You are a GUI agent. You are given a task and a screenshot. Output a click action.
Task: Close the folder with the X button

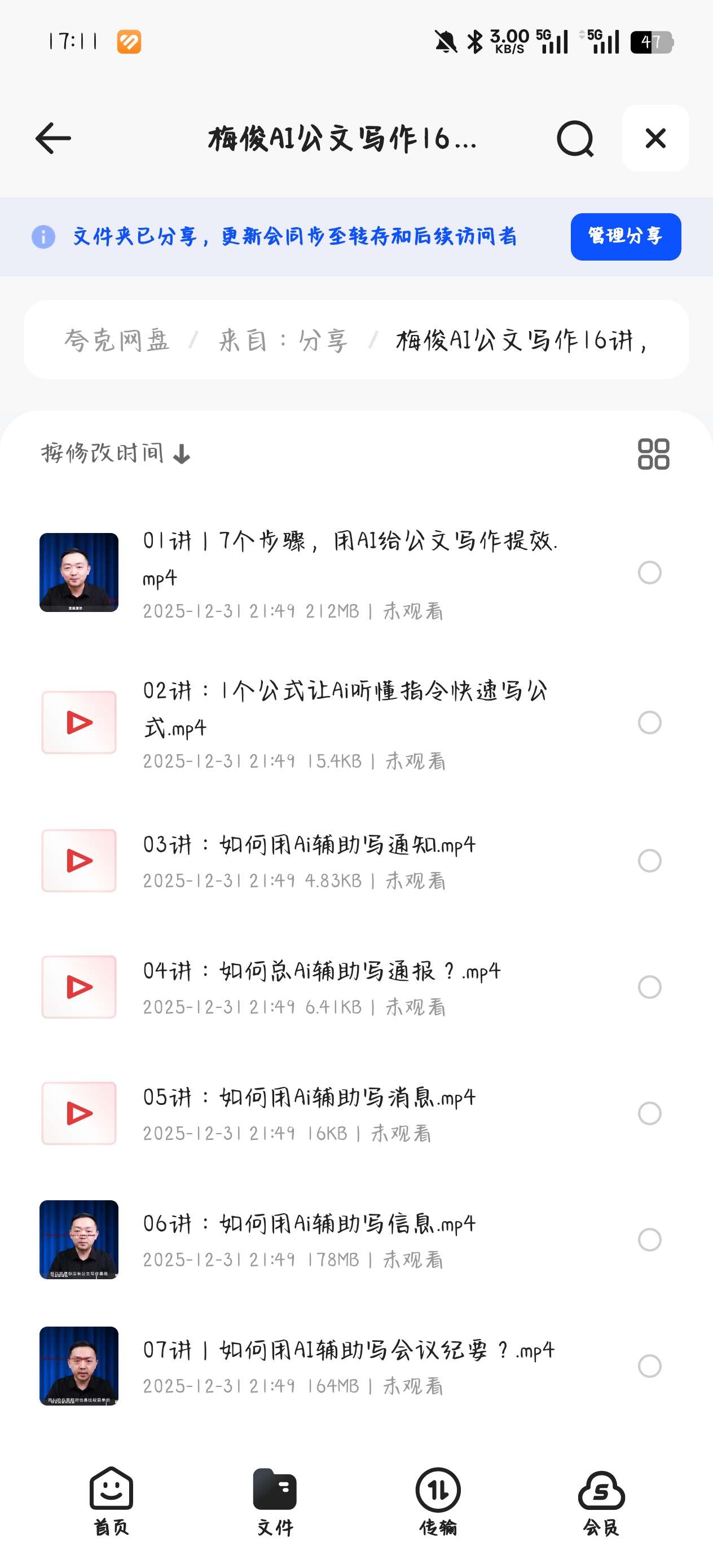point(655,138)
